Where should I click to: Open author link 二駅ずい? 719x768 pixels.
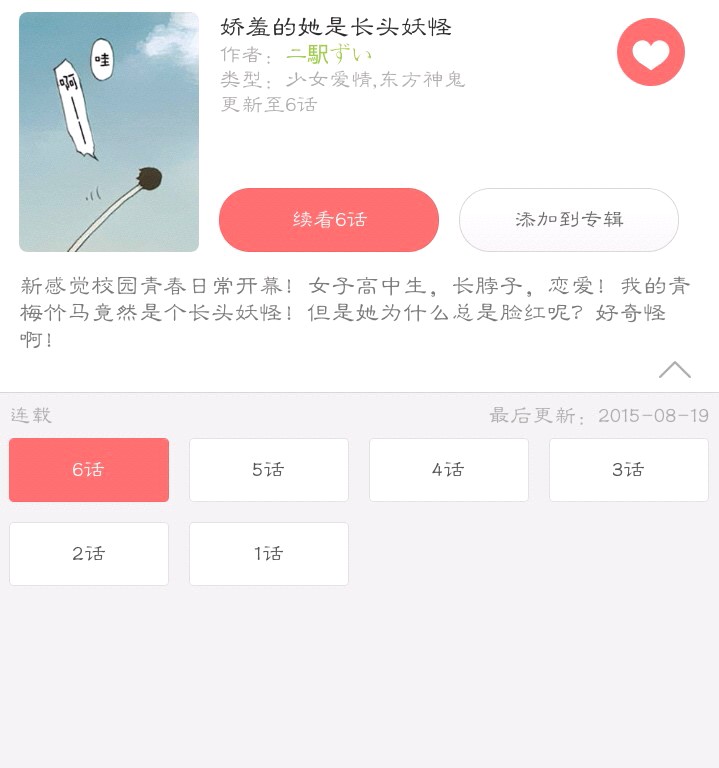[329, 54]
